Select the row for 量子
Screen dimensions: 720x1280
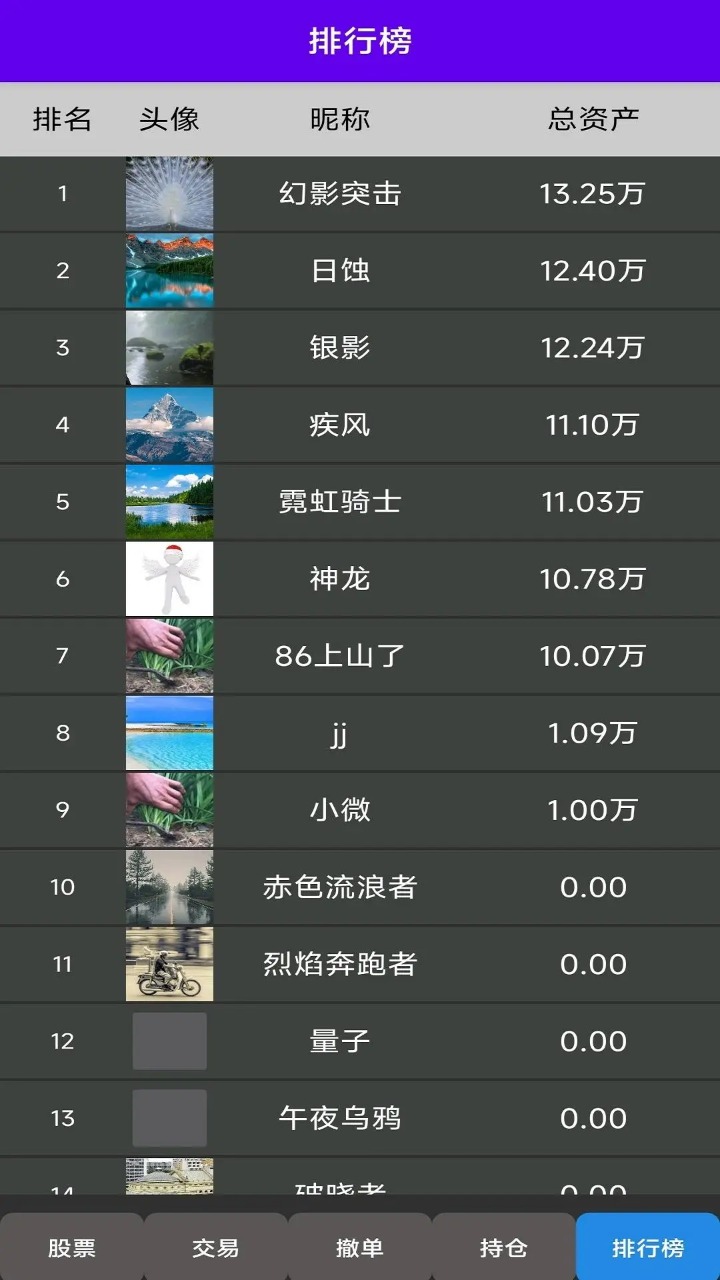coord(360,1041)
